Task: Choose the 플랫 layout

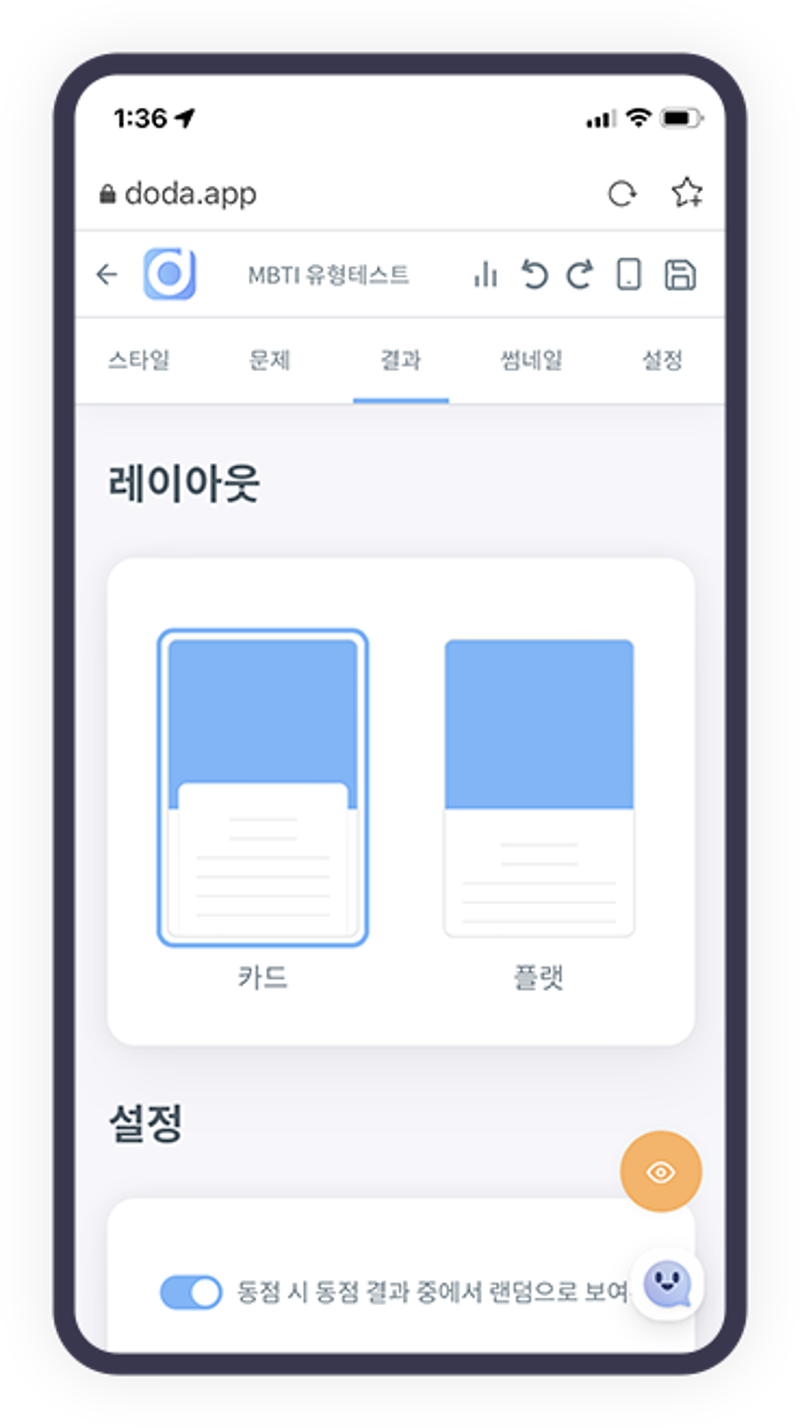Action: [x=539, y=788]
